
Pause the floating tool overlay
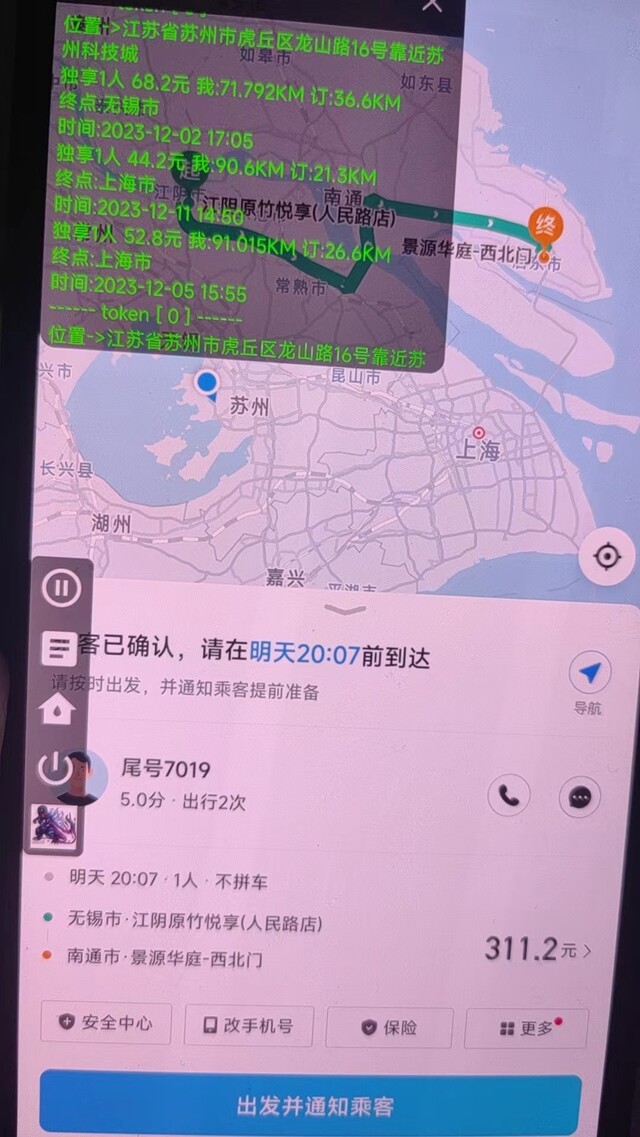pyautogui.click(x=61, y=588)
